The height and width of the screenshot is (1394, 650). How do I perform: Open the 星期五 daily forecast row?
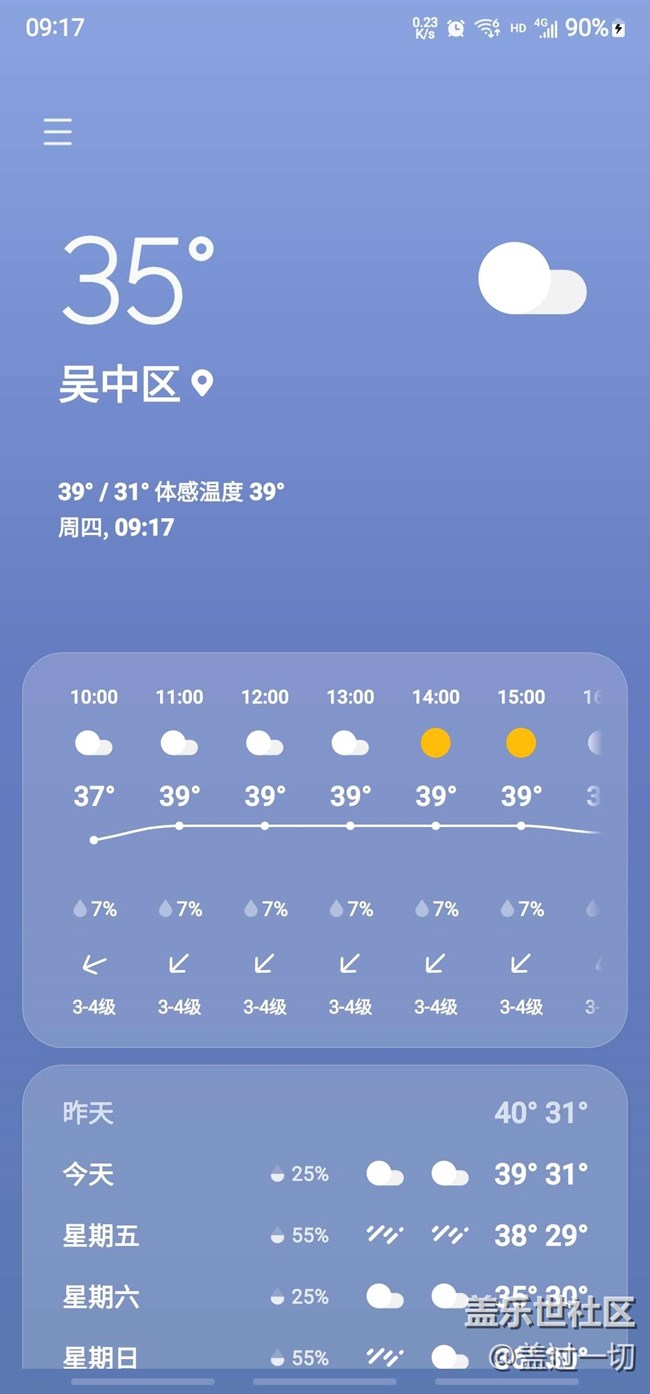coord(324,1236)
